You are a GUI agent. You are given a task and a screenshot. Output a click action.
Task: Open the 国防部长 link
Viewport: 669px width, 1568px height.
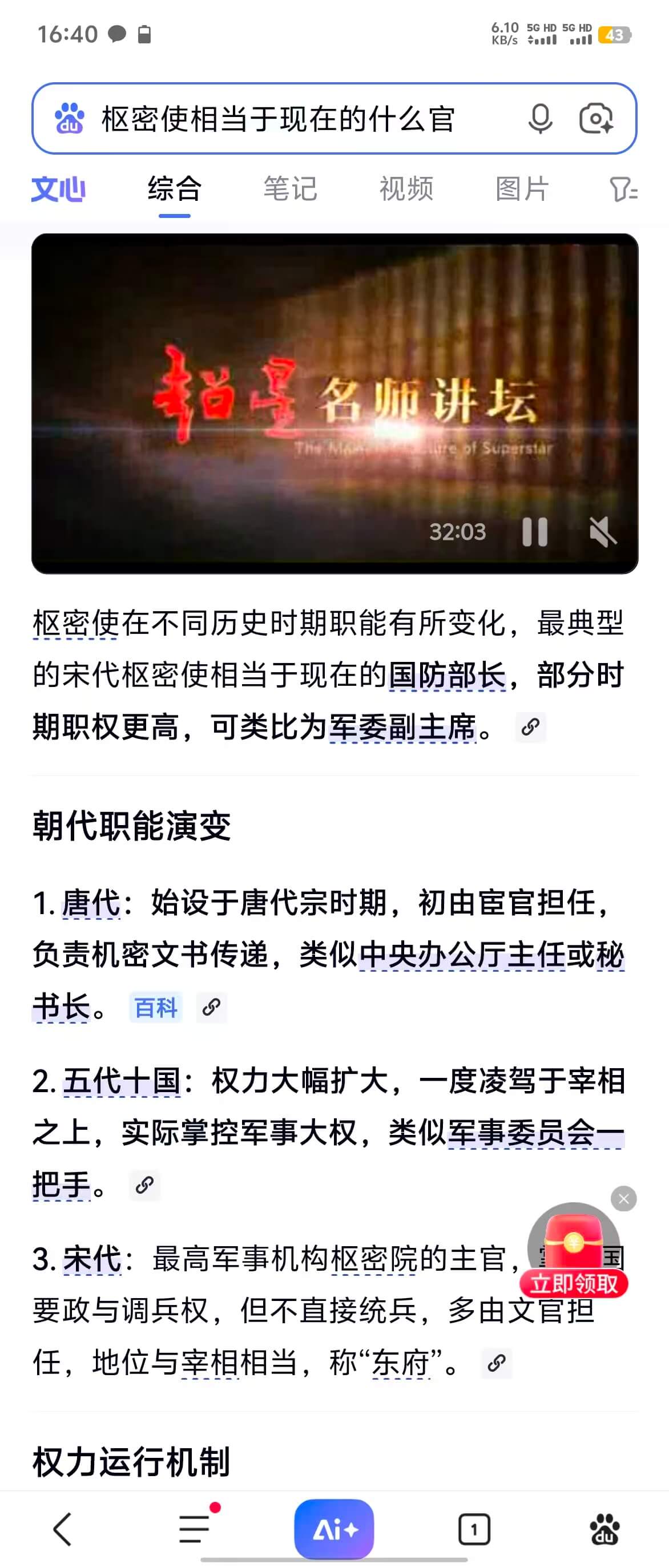[448, 674]
